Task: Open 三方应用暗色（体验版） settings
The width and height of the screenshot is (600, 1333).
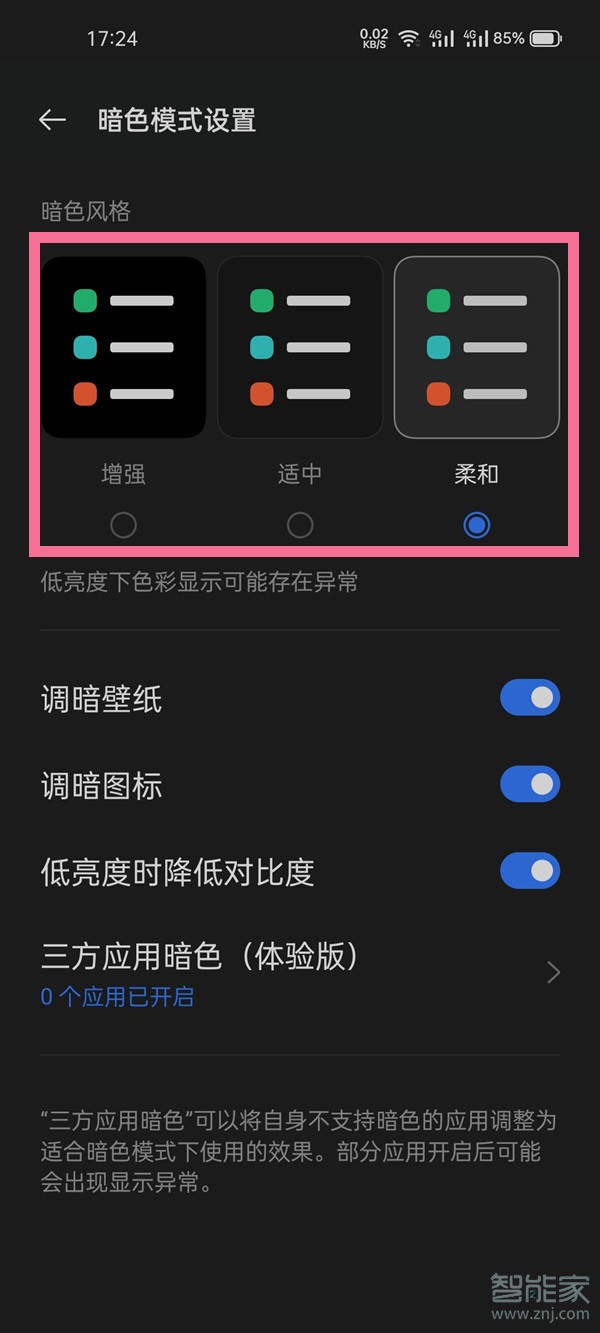Action: [300, 971]
